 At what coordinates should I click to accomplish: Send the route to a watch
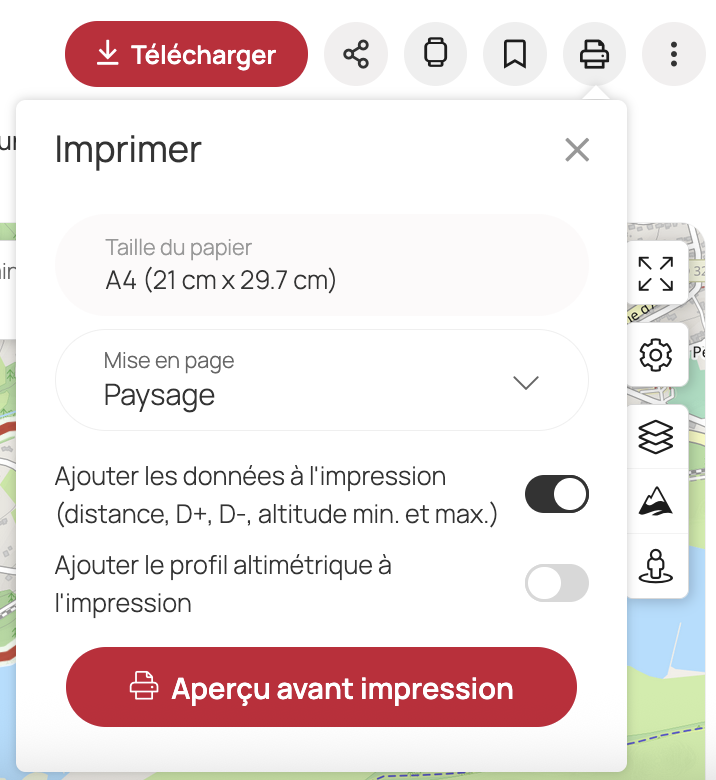click(435, 54)
